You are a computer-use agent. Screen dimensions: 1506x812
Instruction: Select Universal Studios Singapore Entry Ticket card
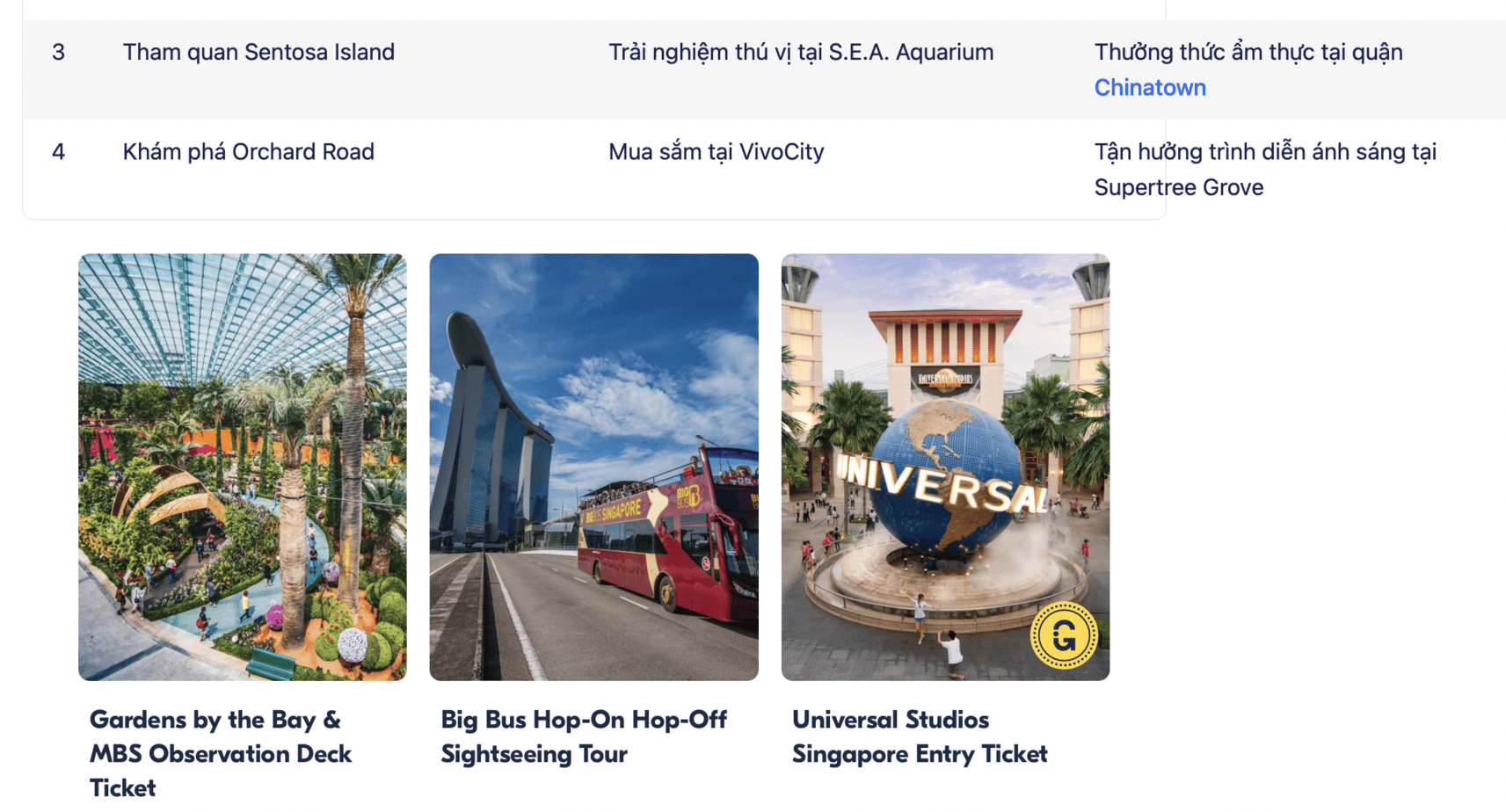pyautogui.click(x=945, y=468)
